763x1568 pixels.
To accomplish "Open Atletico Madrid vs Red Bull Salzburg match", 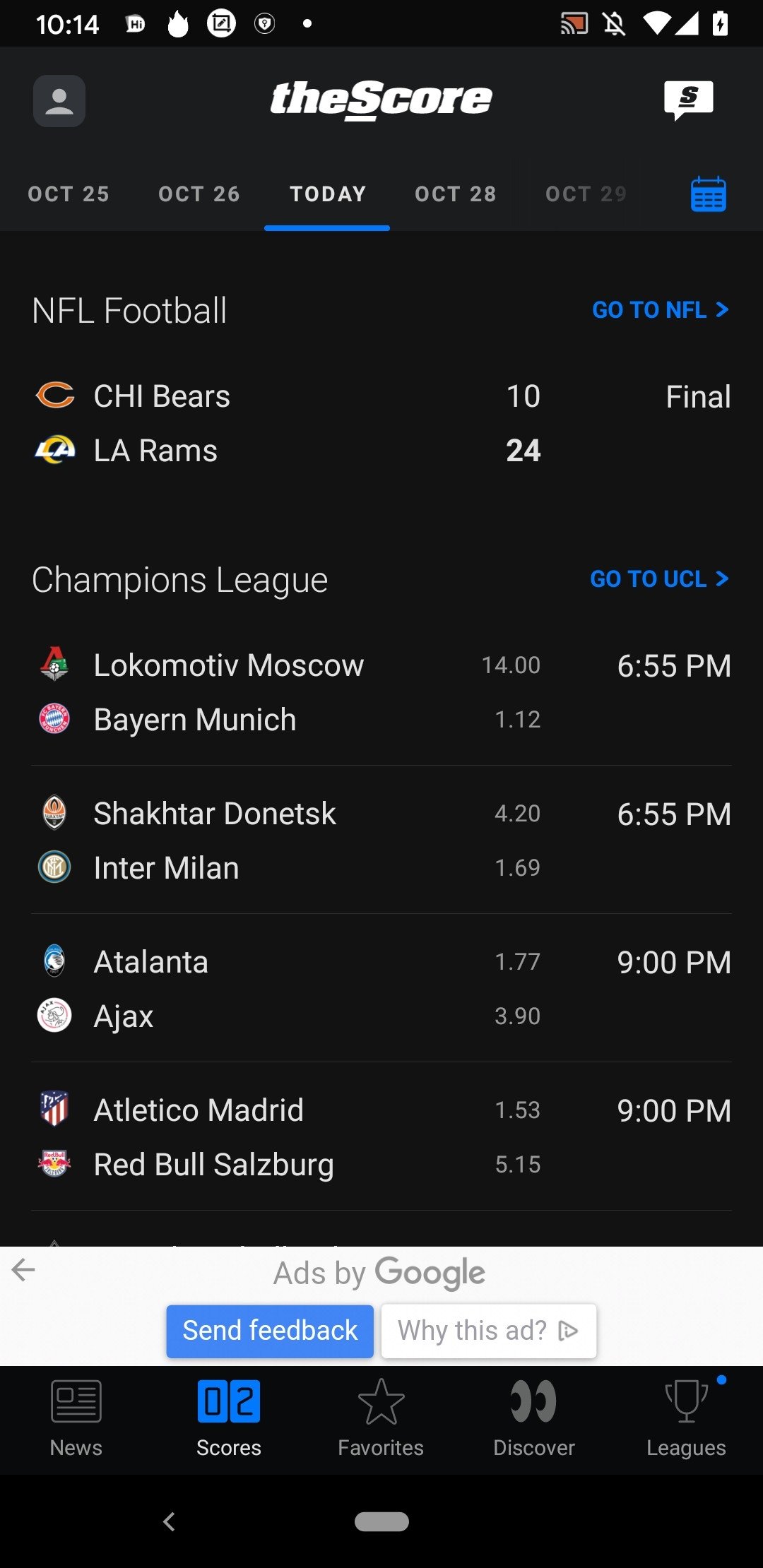I will point(381,1137).
